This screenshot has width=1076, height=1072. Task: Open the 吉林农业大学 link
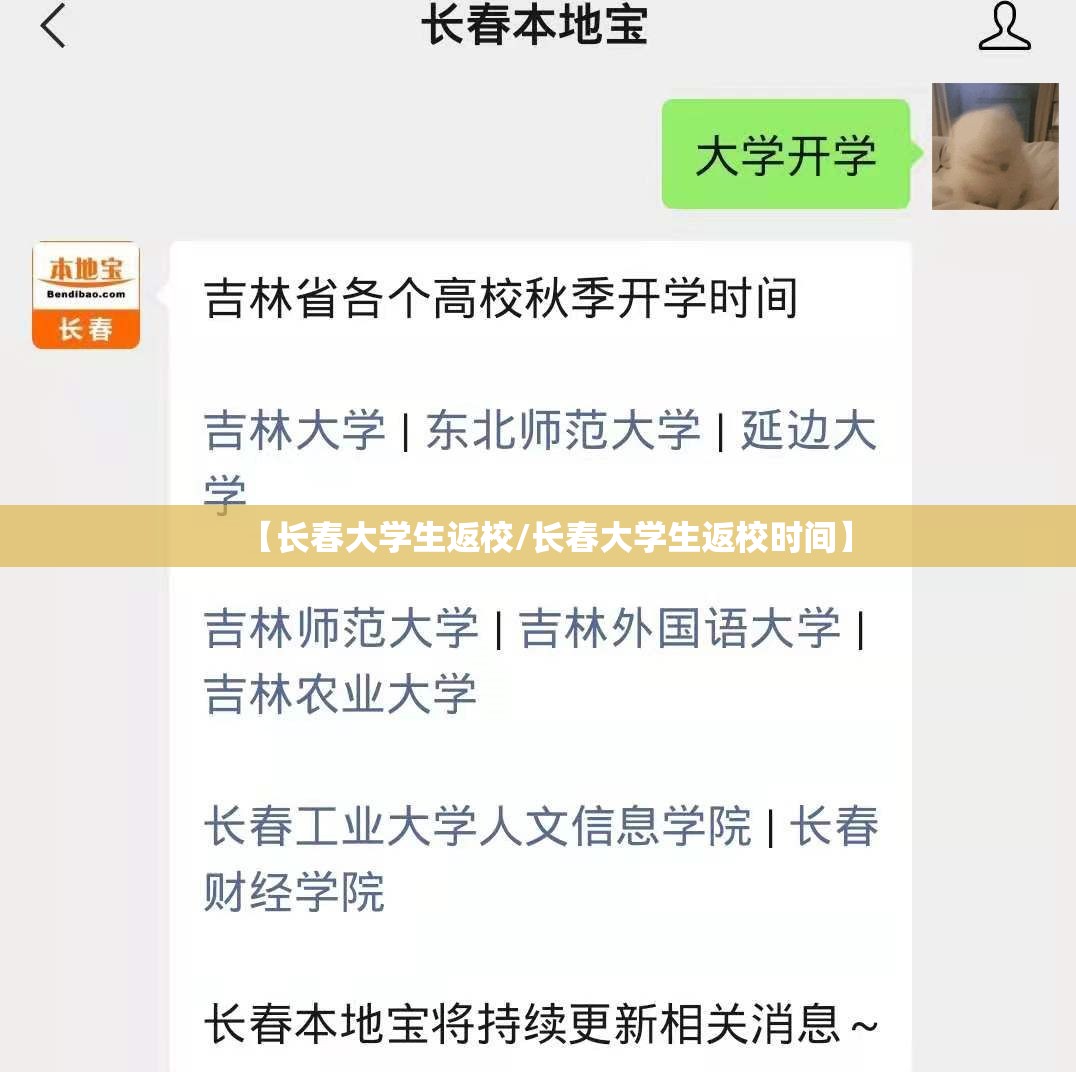[x=340, y=694]
